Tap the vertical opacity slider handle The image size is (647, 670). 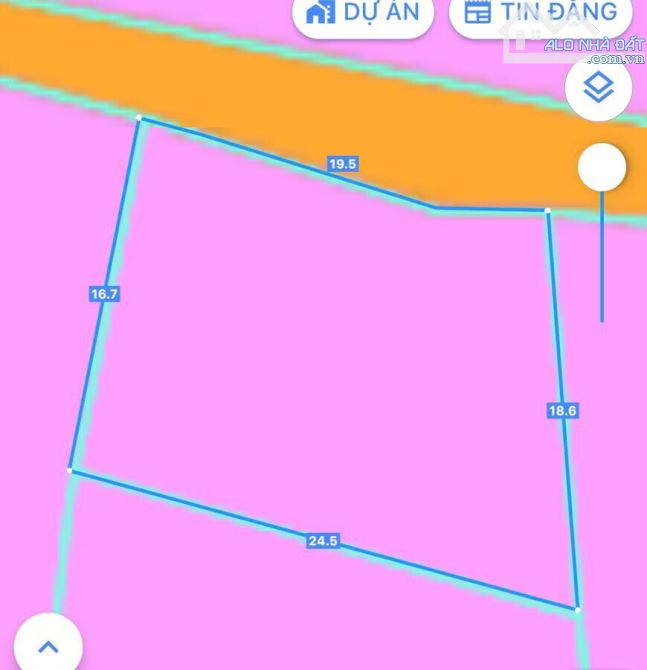602,168
